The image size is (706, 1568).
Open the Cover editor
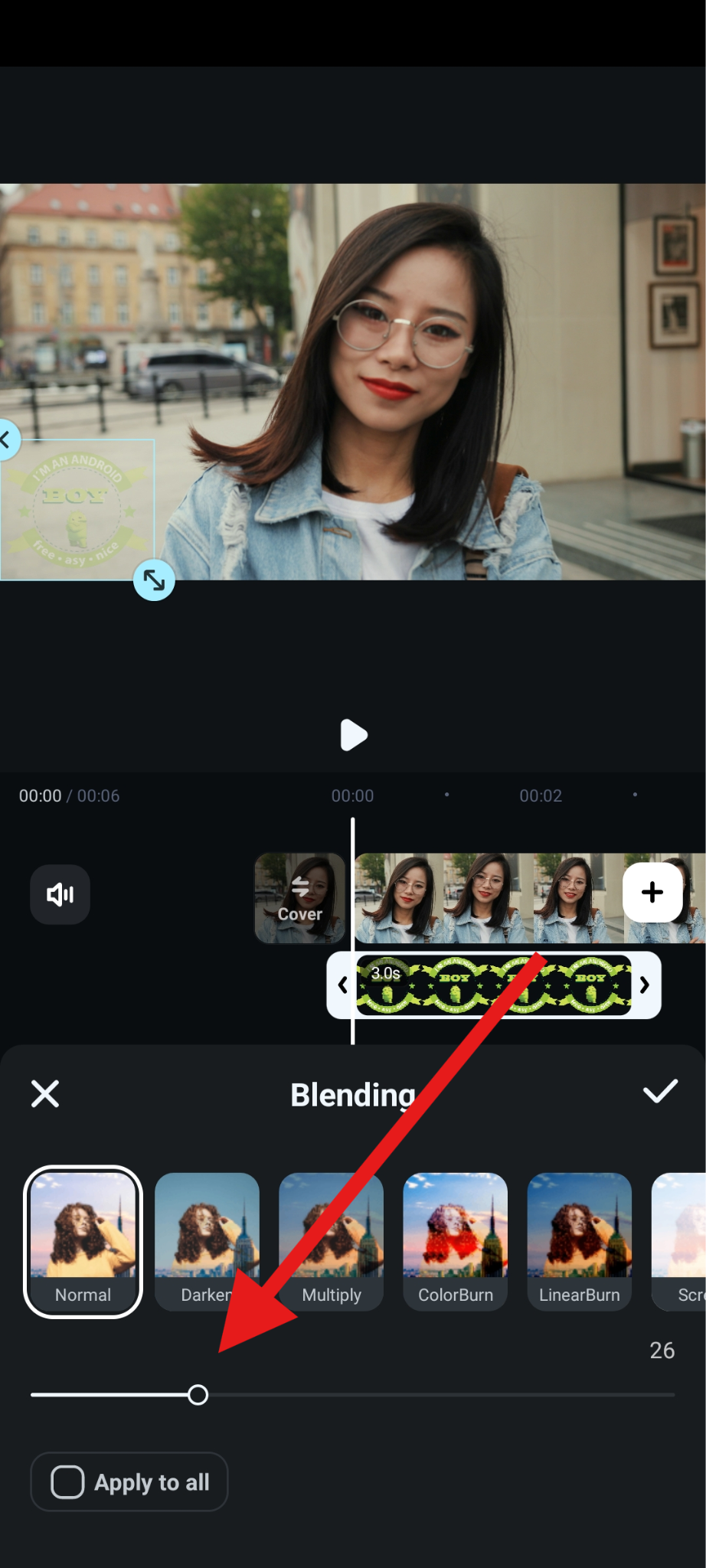[299, 898]
